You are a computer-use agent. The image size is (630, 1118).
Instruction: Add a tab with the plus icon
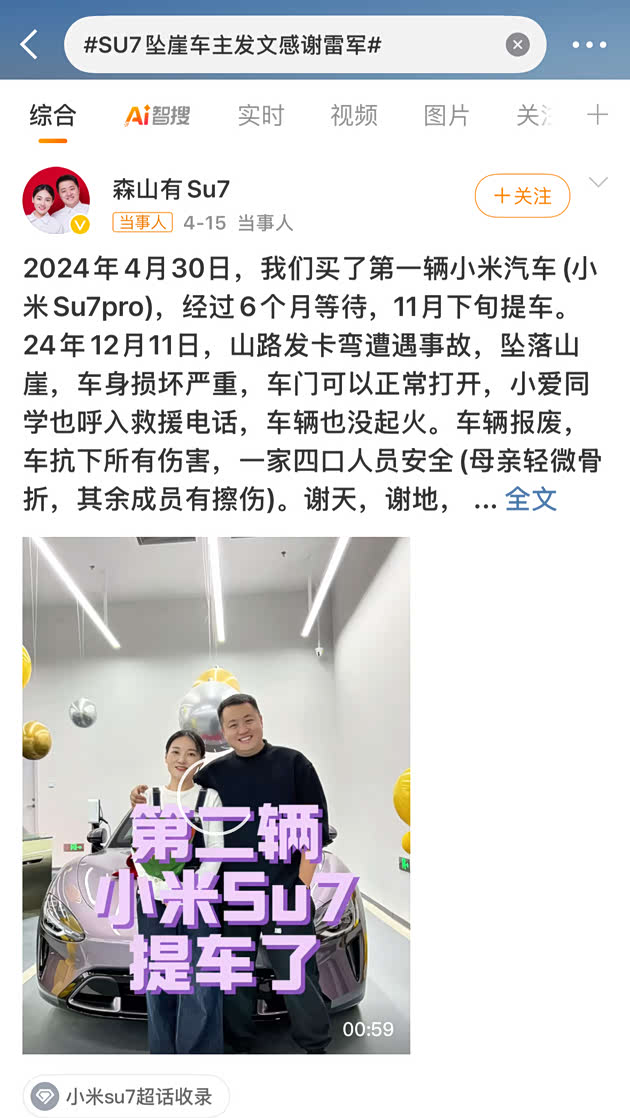click(x=597, y=114)
